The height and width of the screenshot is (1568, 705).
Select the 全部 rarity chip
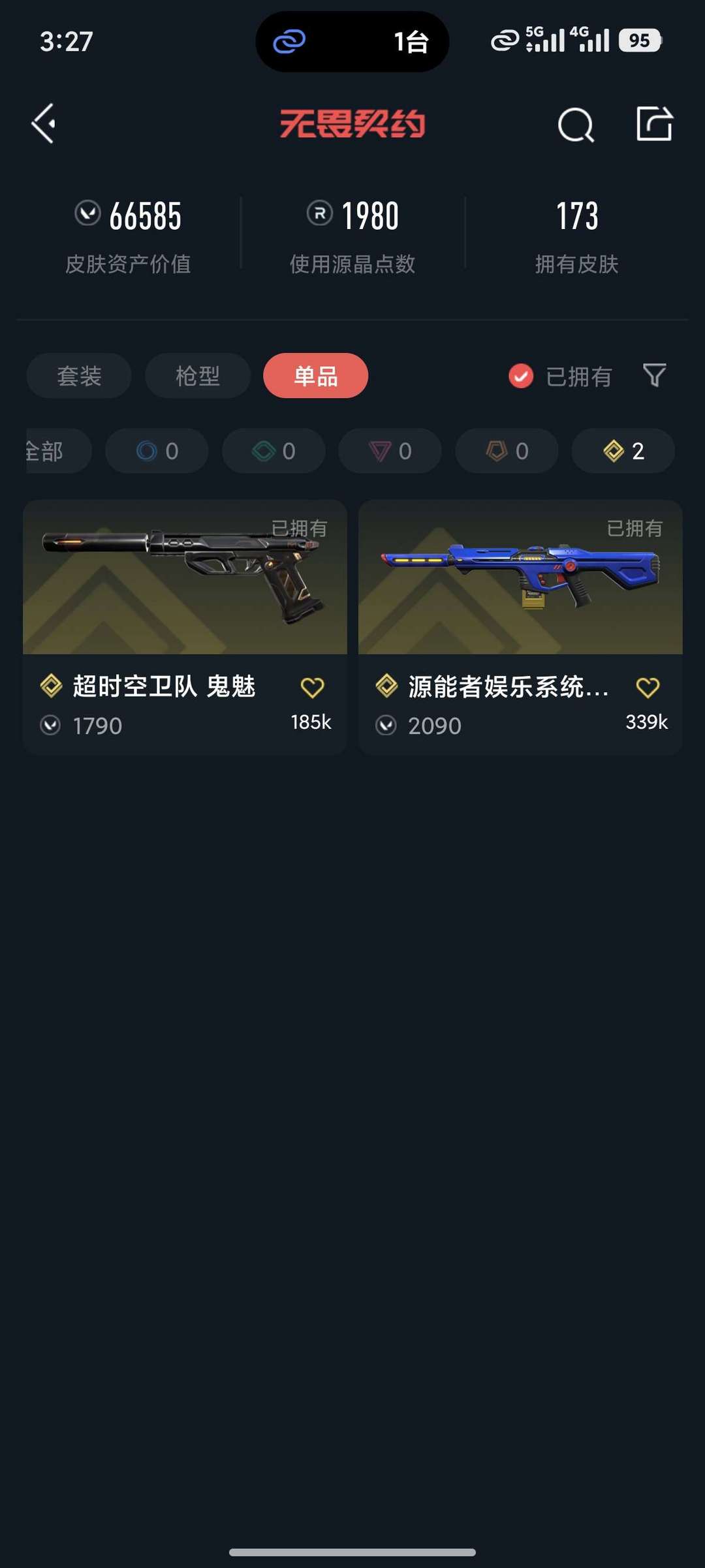pos(52,451)
